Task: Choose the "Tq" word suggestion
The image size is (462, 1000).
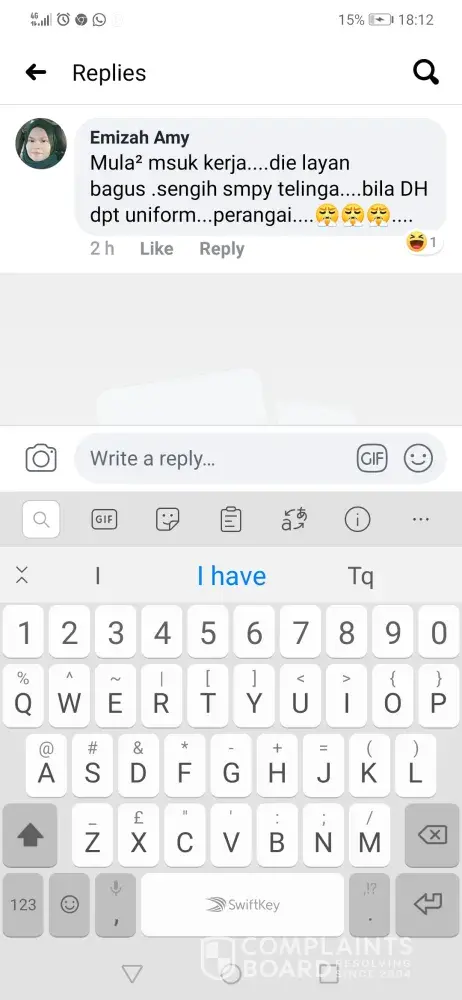Action: point(361,577)
